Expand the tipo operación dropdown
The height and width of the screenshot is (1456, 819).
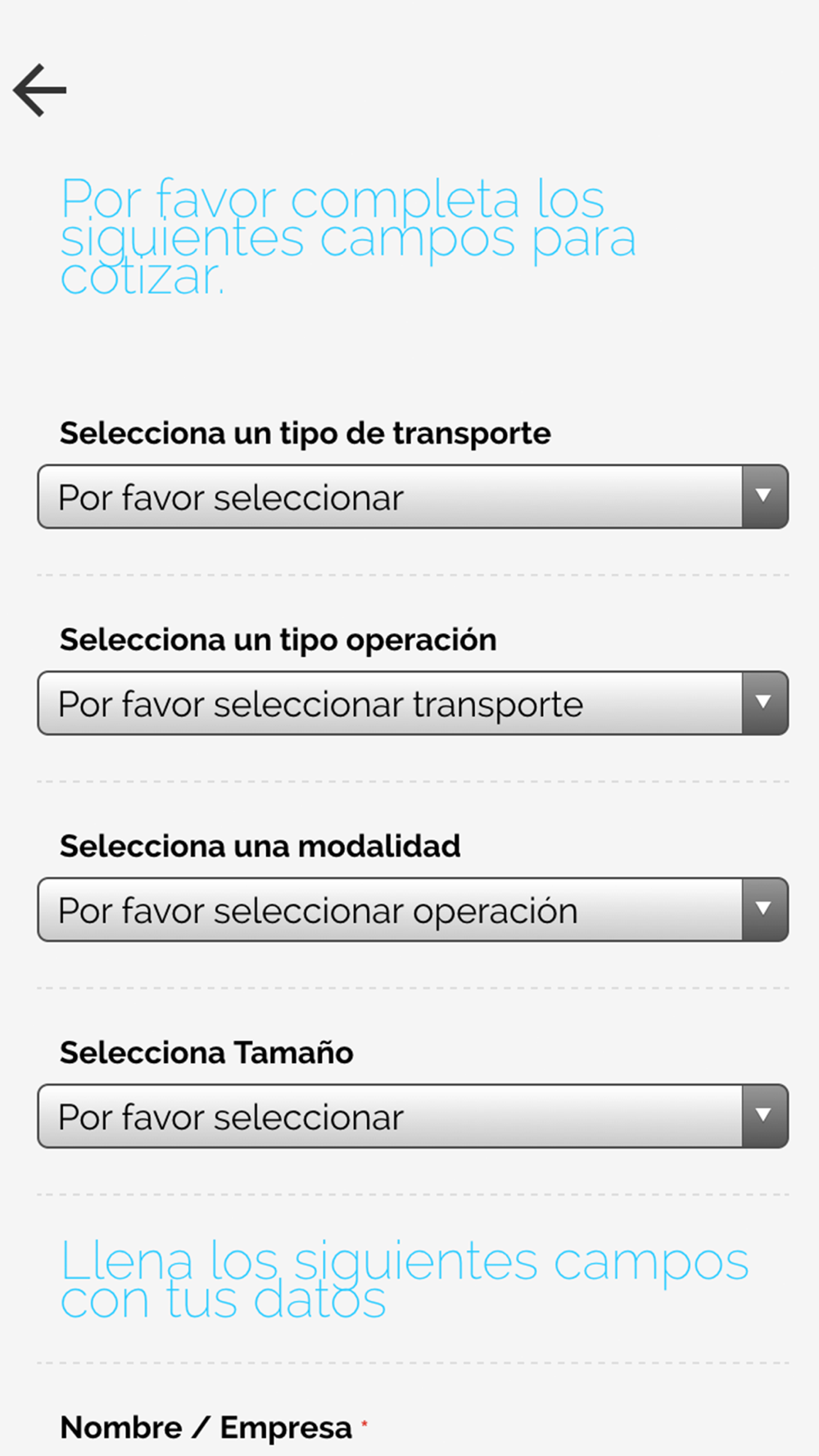click(x=413, y=703)
